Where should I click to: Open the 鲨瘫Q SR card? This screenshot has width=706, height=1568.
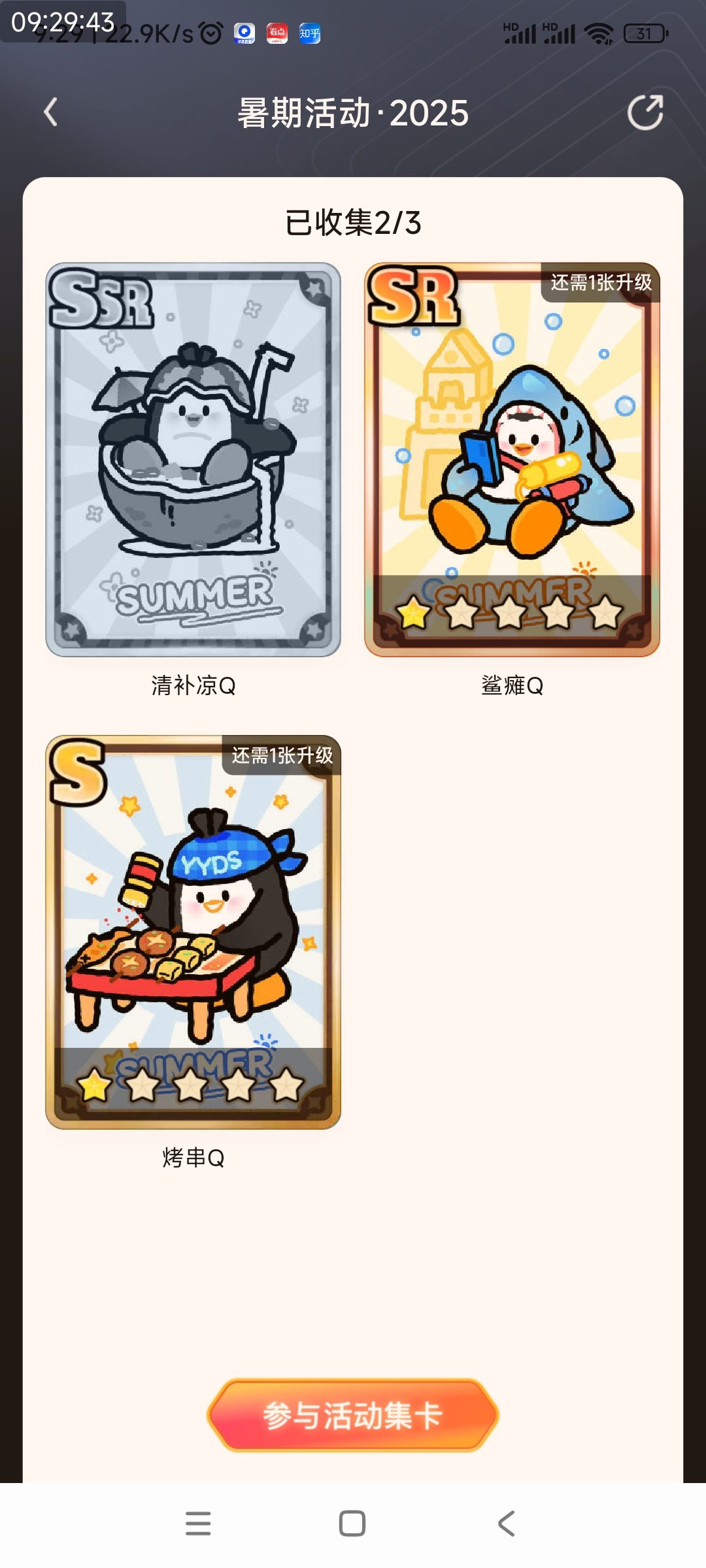coord(512,460)
